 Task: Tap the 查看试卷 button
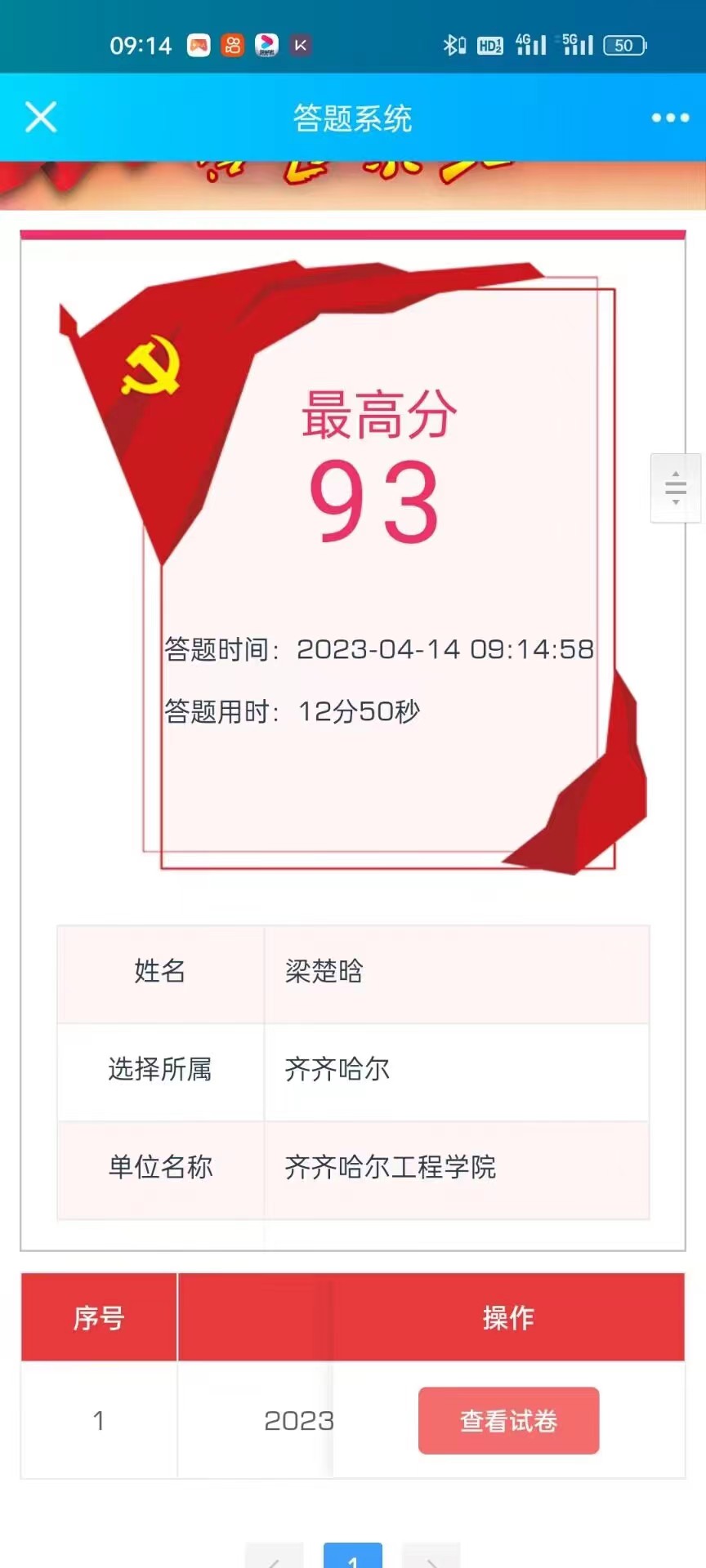coord(508,1420)
